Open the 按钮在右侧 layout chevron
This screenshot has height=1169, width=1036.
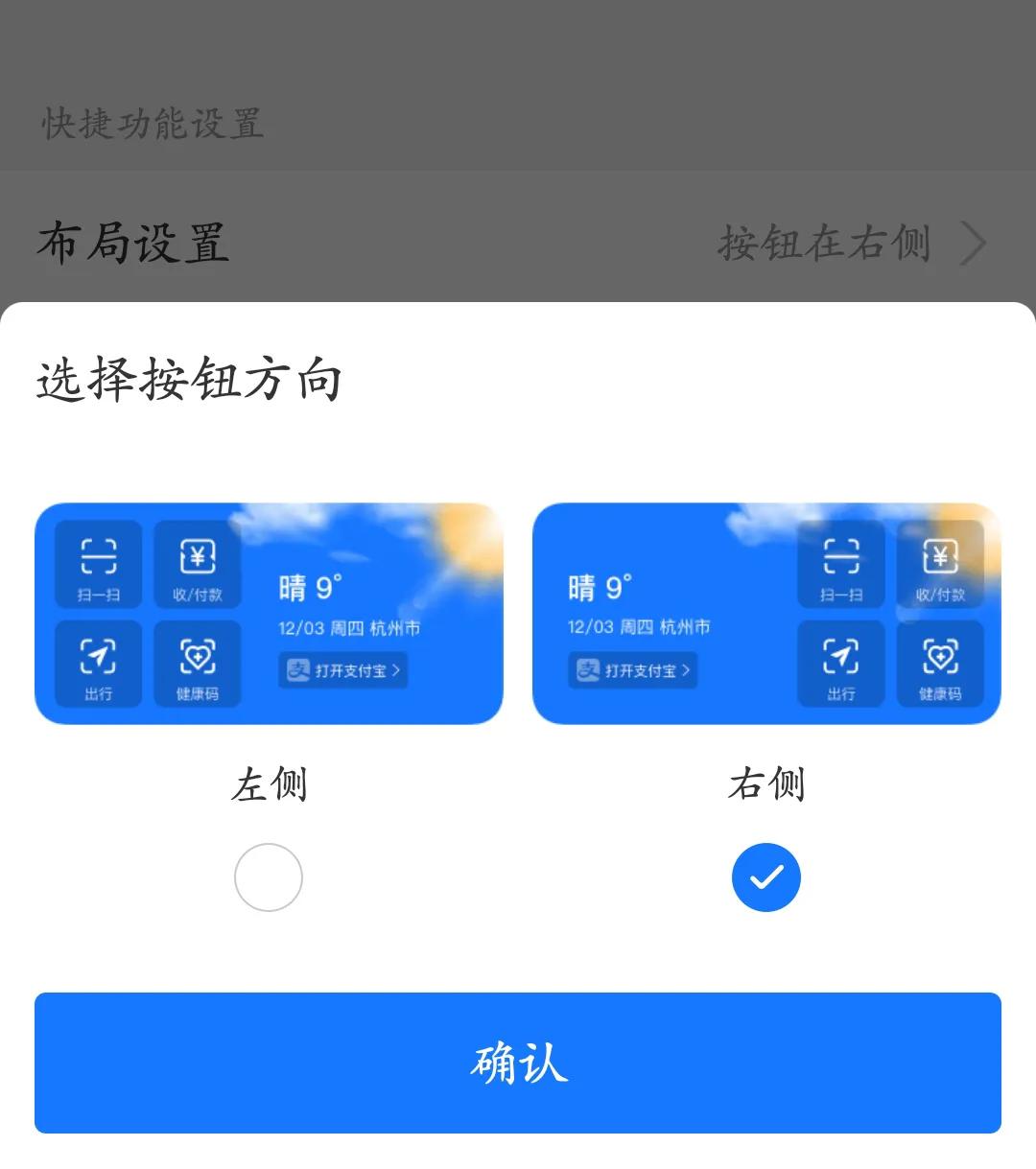click(973, 244)
